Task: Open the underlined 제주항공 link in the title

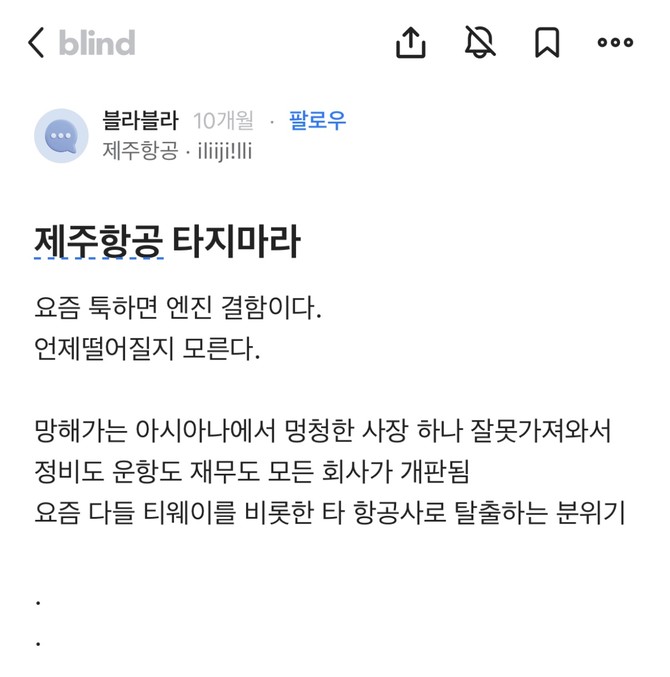Action: pos(99,241)
